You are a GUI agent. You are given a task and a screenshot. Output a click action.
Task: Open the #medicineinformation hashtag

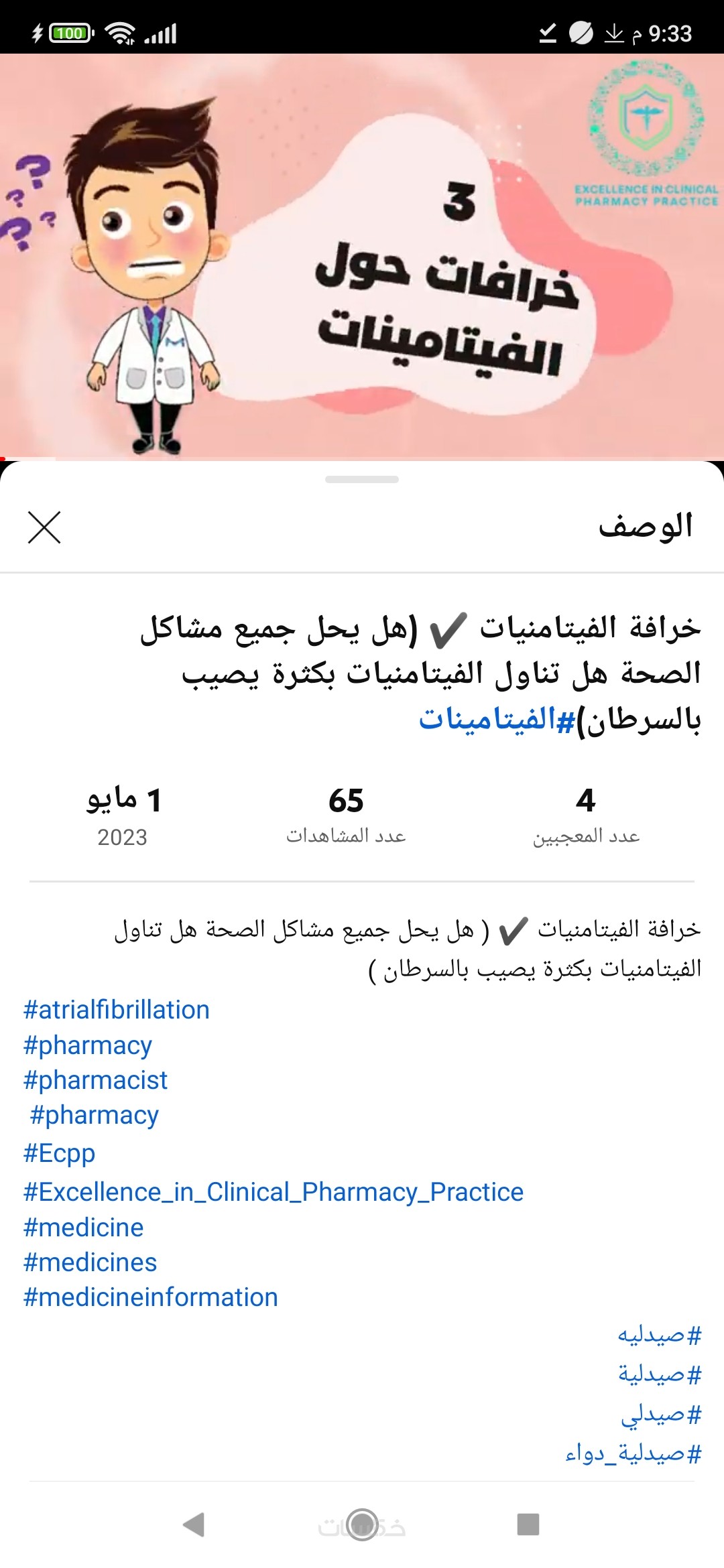click(x=150, y=1297)
